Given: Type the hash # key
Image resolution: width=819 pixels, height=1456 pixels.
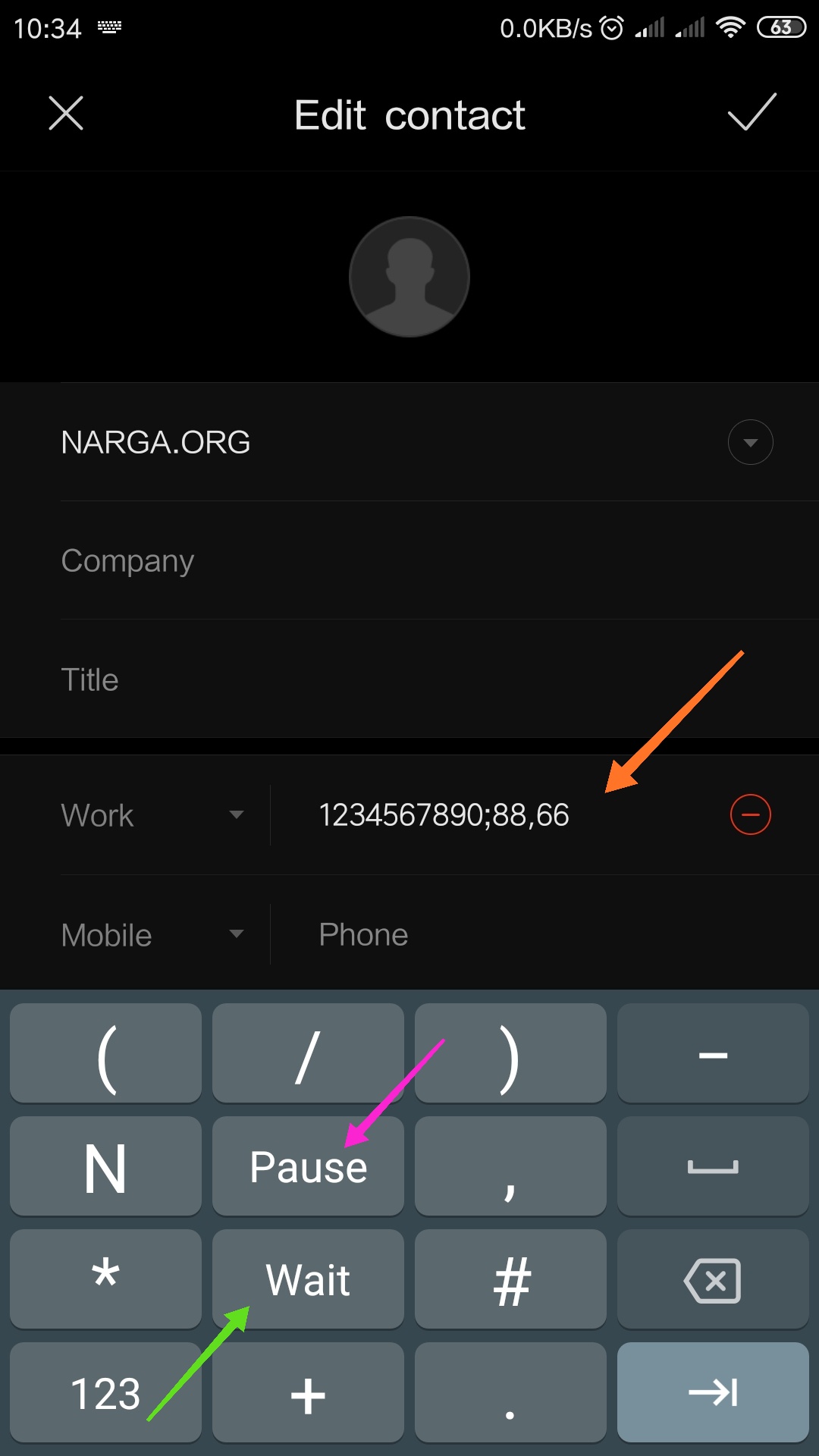Looking at the screenshot, I should point(510,1280).
